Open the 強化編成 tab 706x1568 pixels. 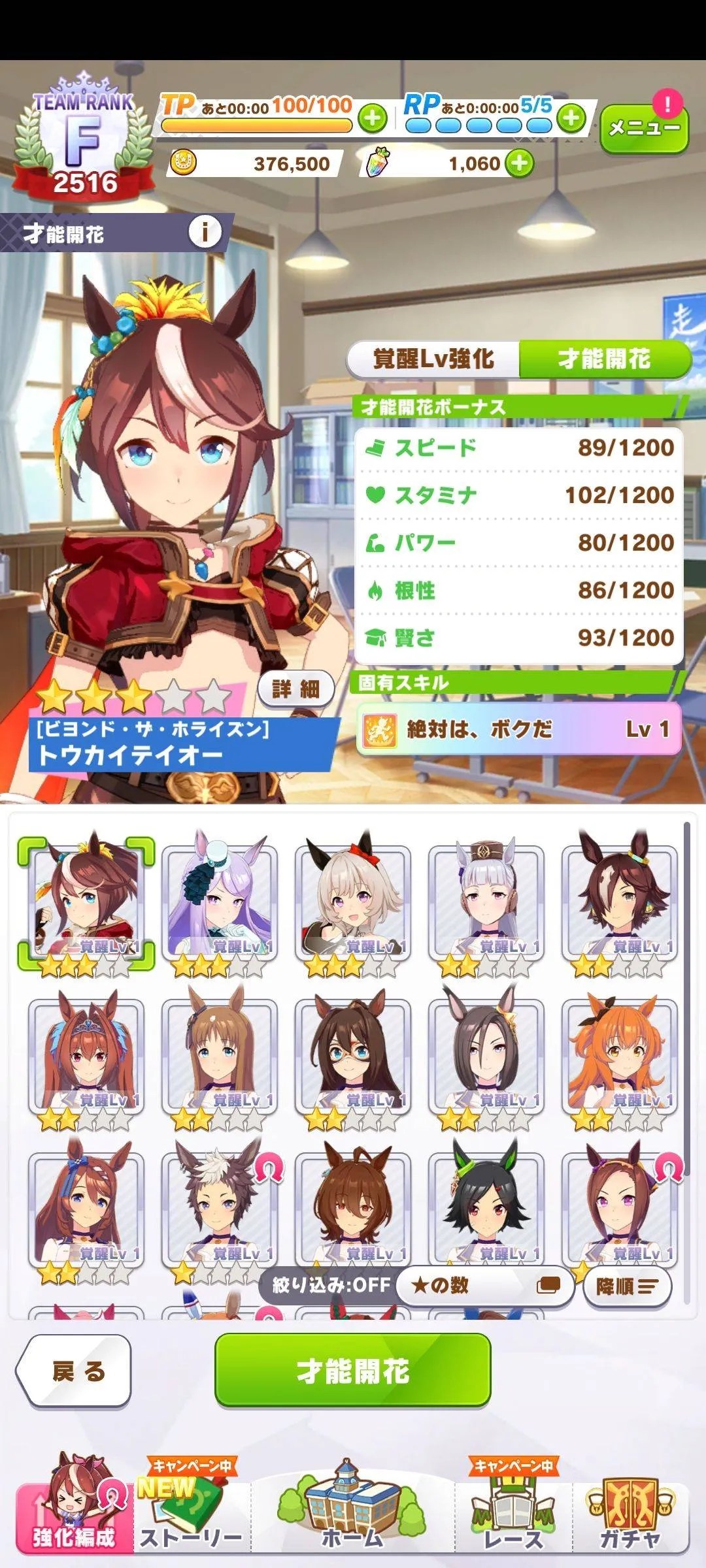73,1517
